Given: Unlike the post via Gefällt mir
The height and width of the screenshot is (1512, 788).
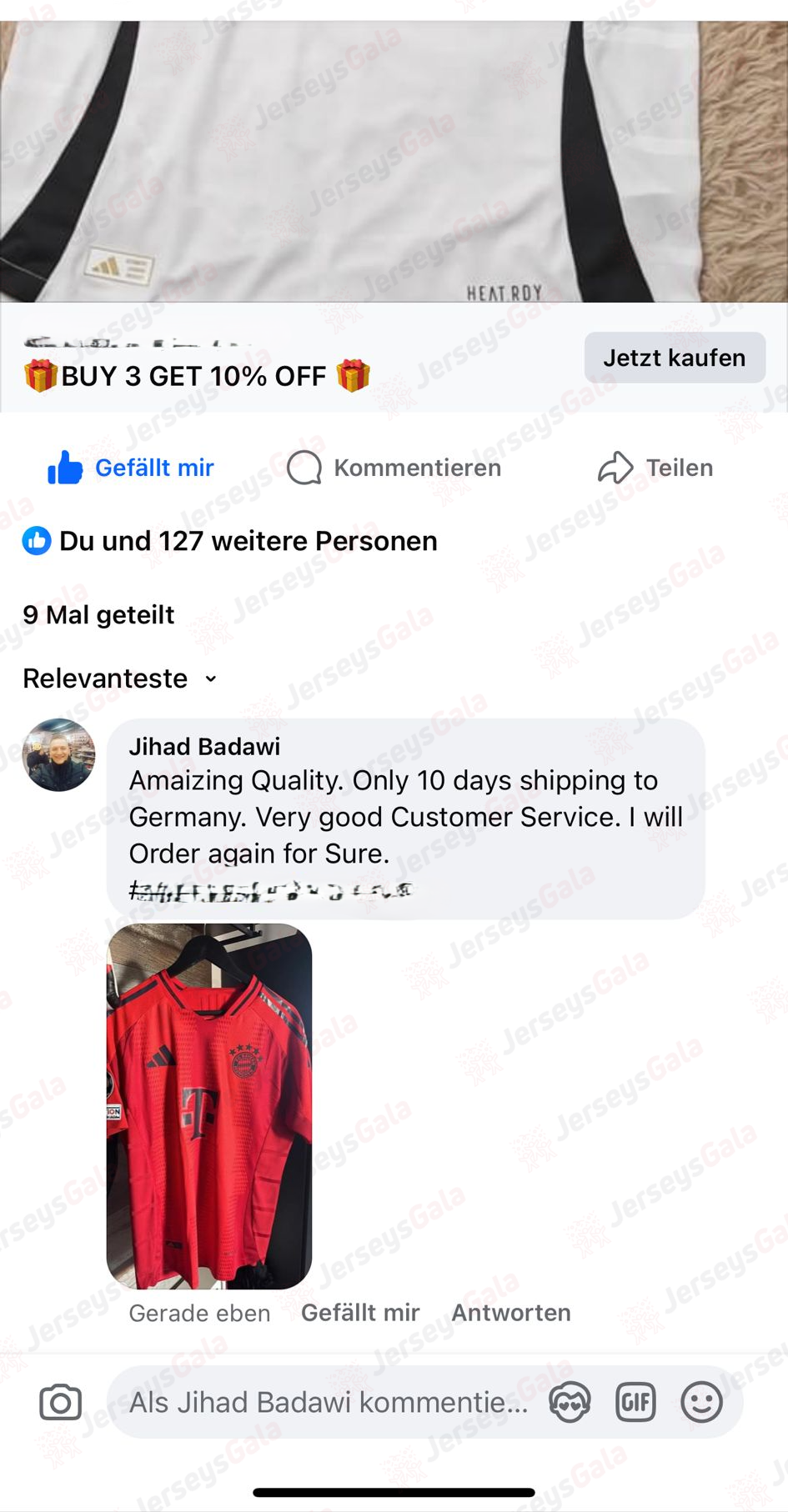Looking at the screenshot, I should point(132,468).
